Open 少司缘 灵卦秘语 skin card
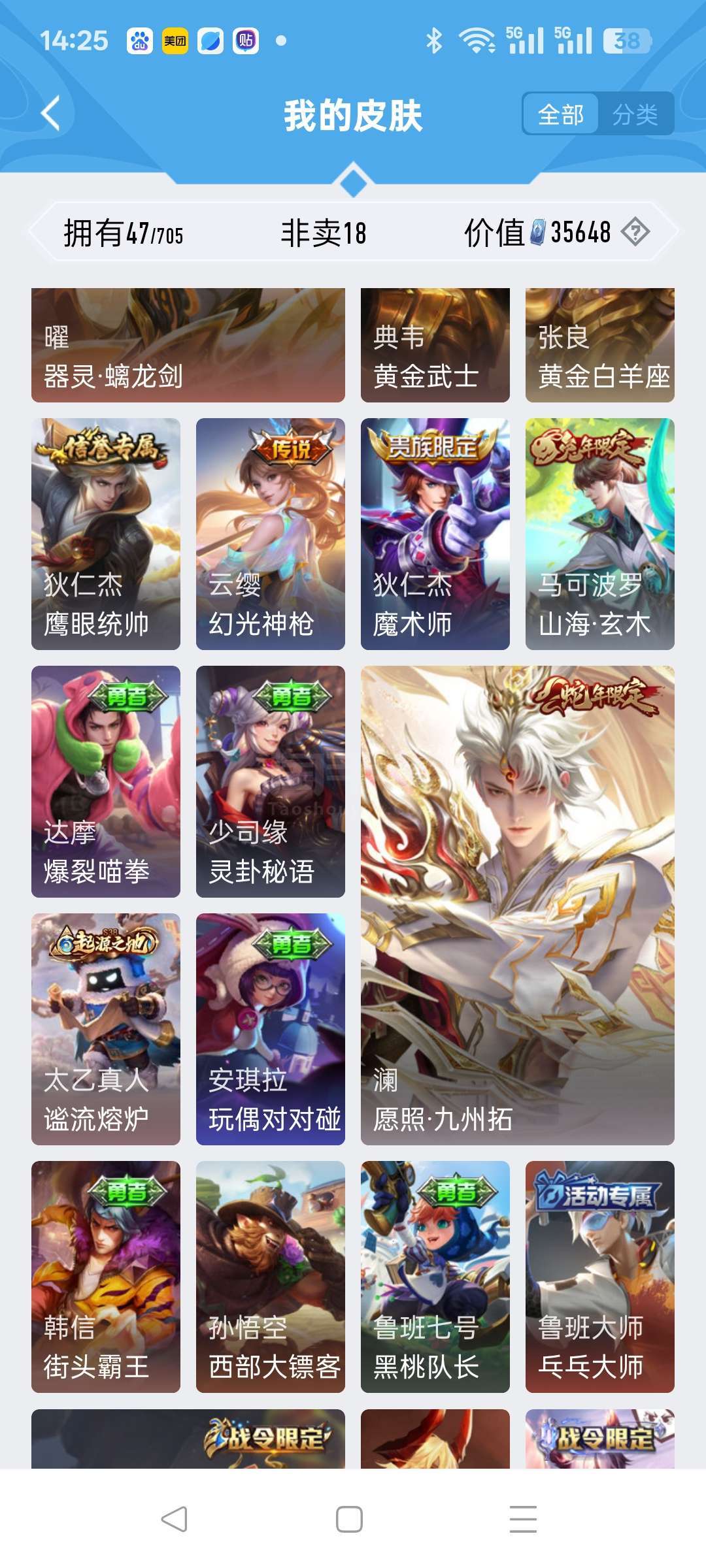 (271, 781)
